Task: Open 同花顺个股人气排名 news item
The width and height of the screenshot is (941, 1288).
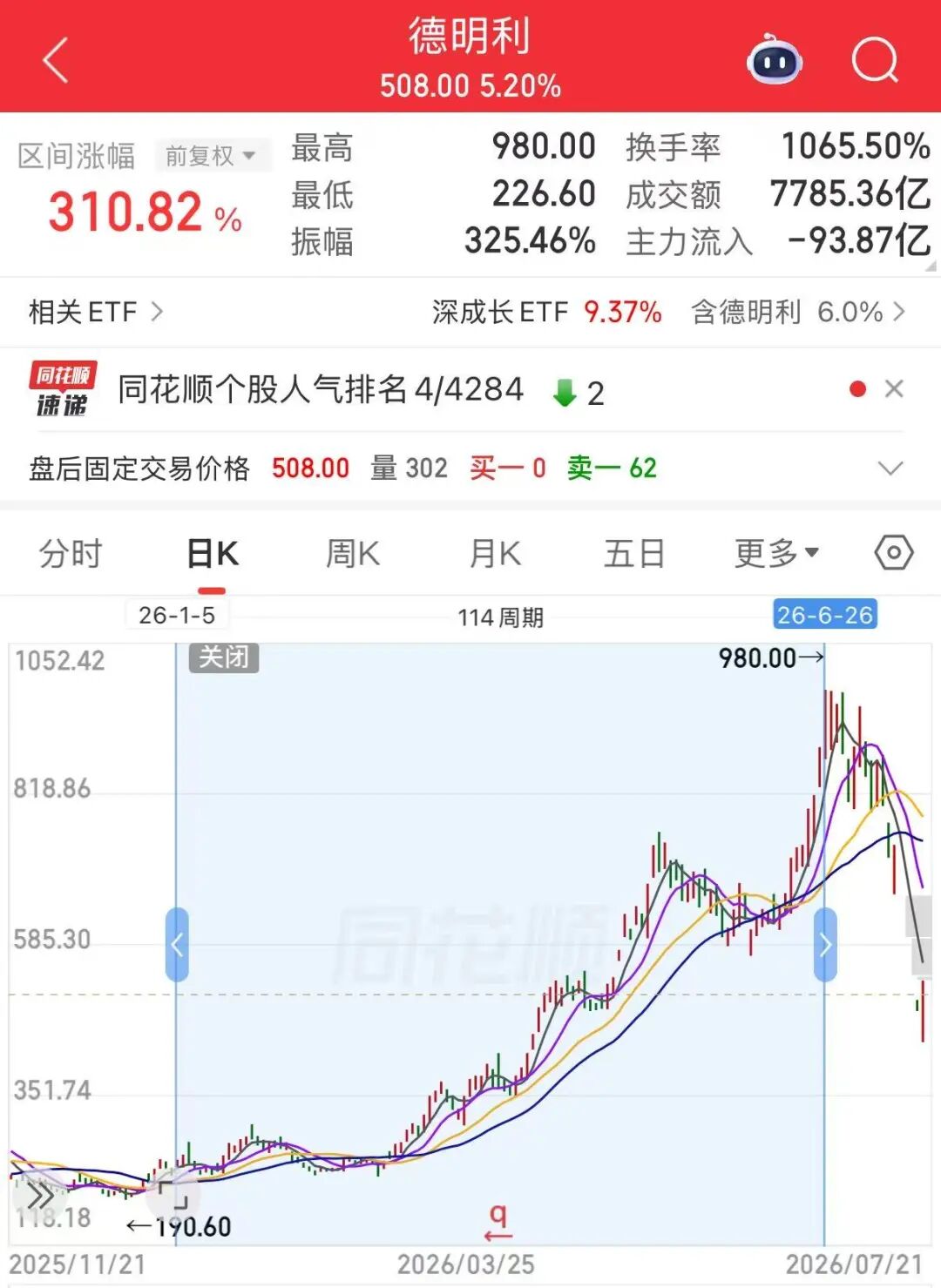Action: pos(321,389)
